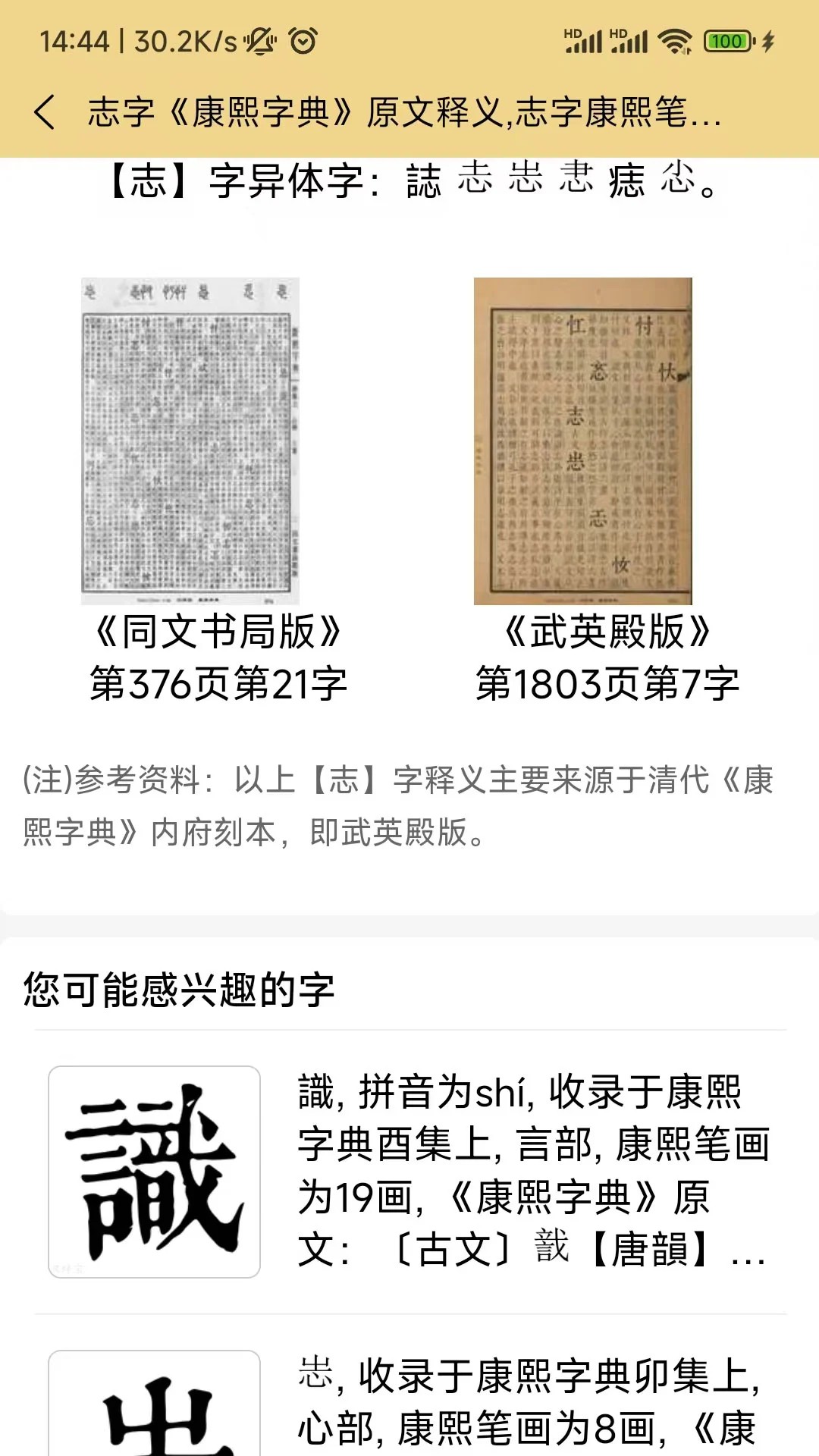Open the 武英殿版 scanned page image

(582, 441)
